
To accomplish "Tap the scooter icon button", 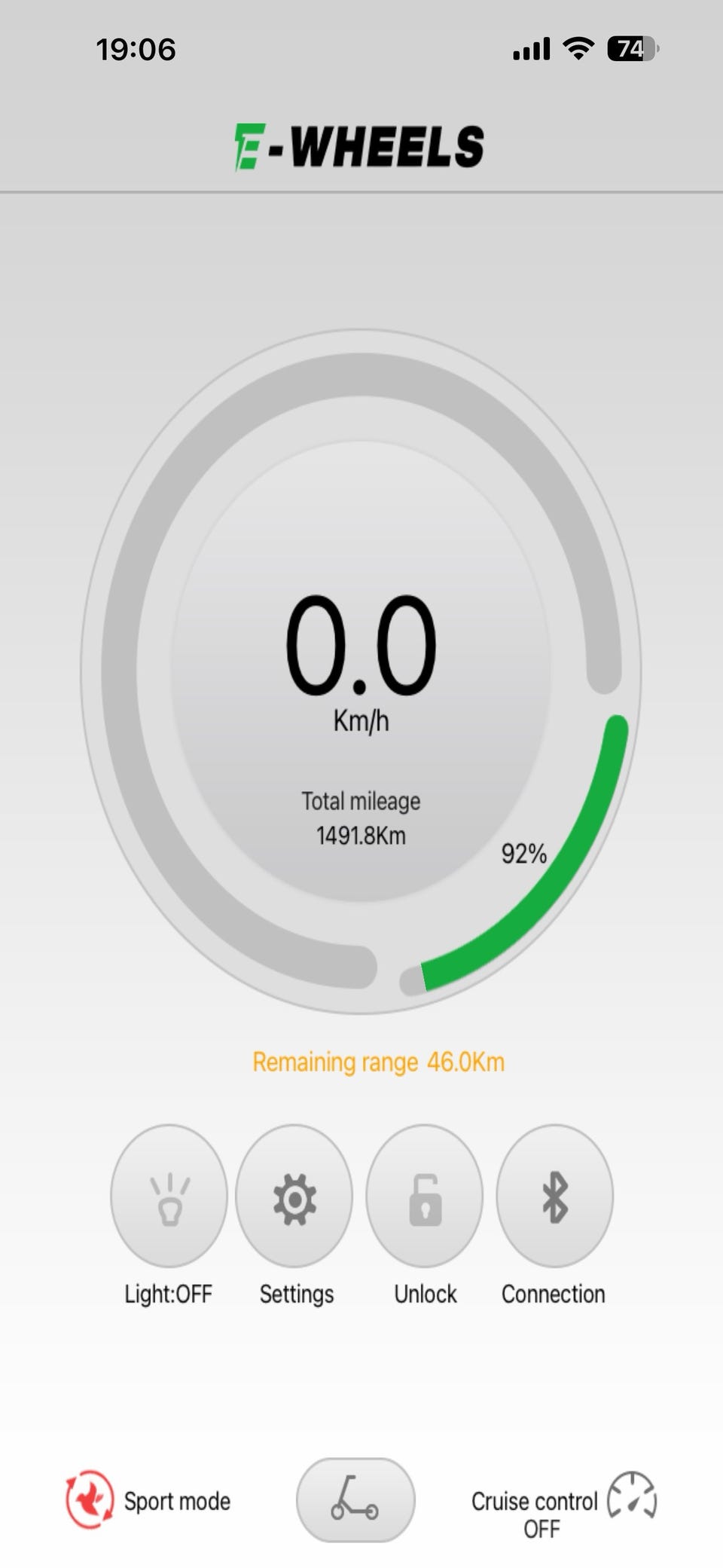I will tap(355, 1499).
